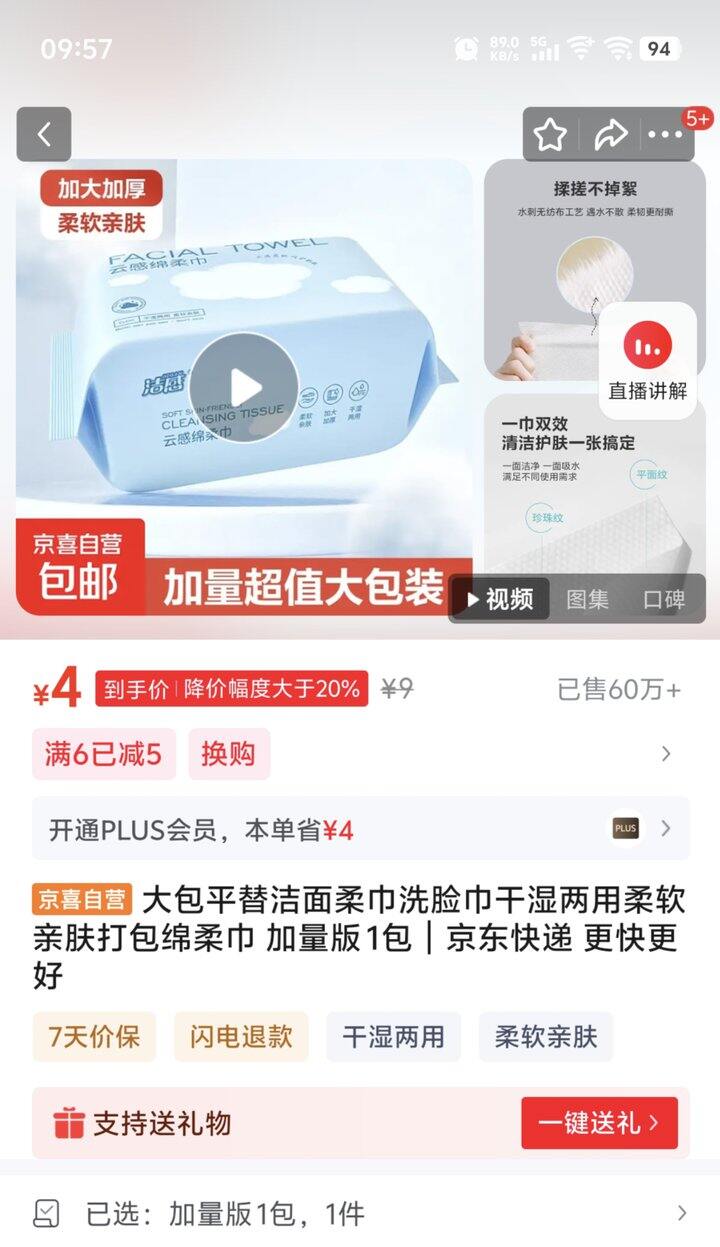
Task: Switch to the 口碑 reviews tab
Action: pos(664,599)
